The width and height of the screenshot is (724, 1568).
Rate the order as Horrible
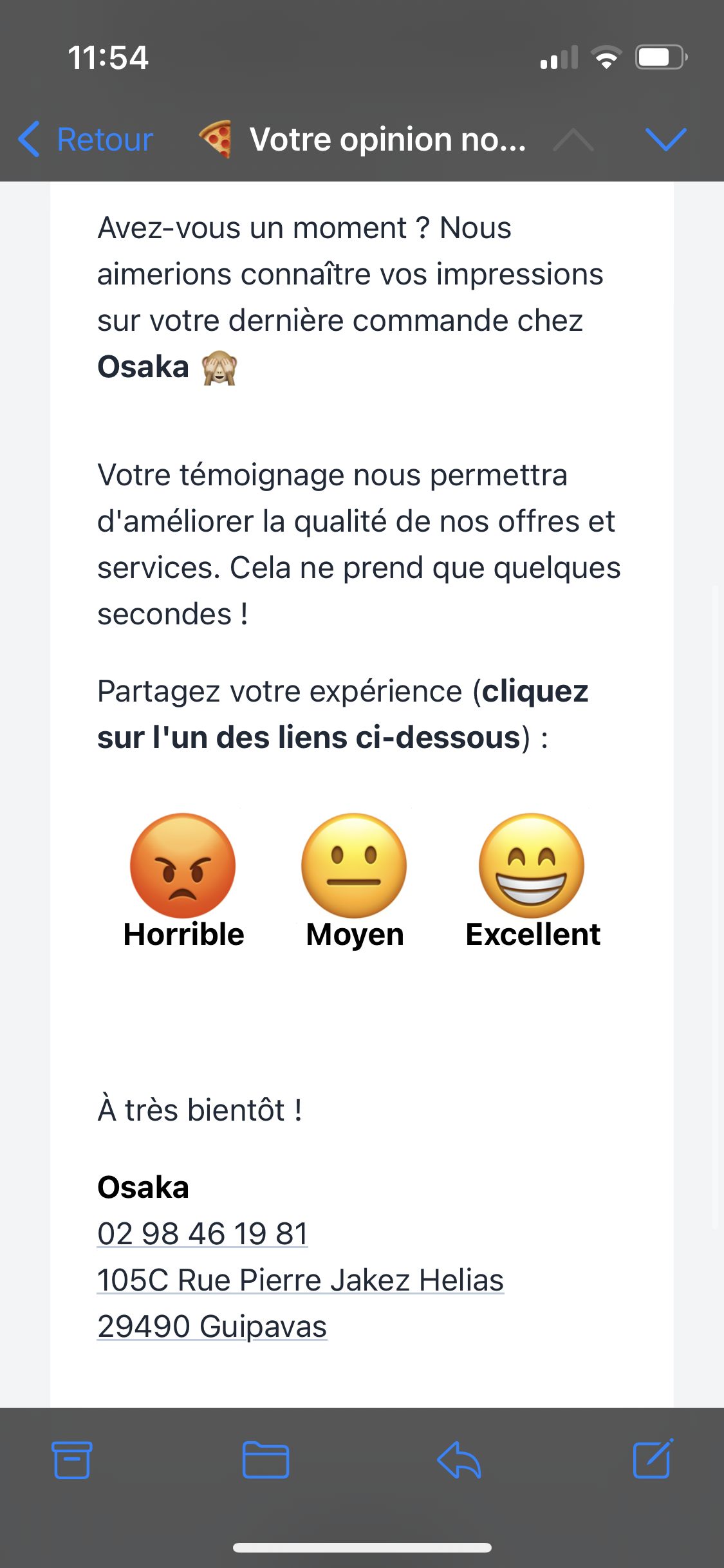pyautogui.click(x=183, y=881)
